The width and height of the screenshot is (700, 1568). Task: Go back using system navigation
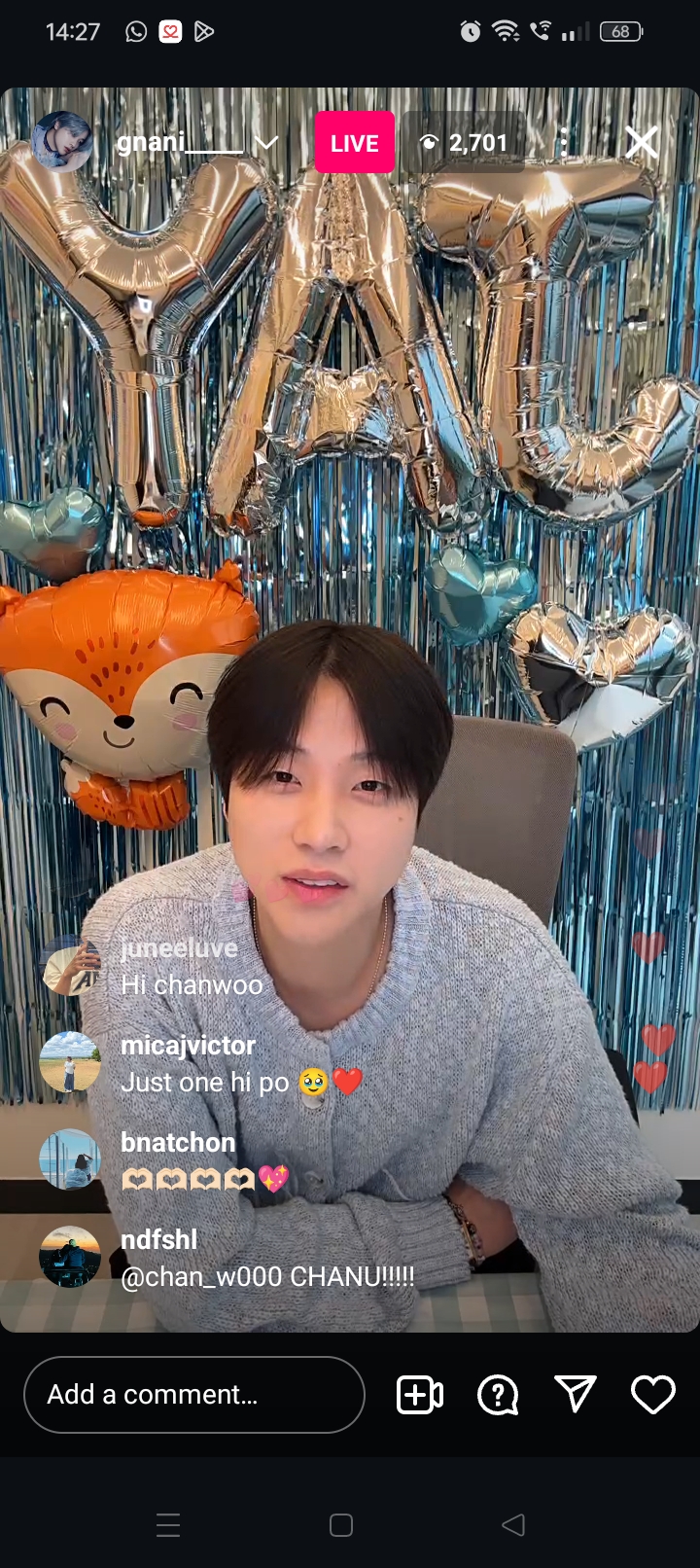513,1525
